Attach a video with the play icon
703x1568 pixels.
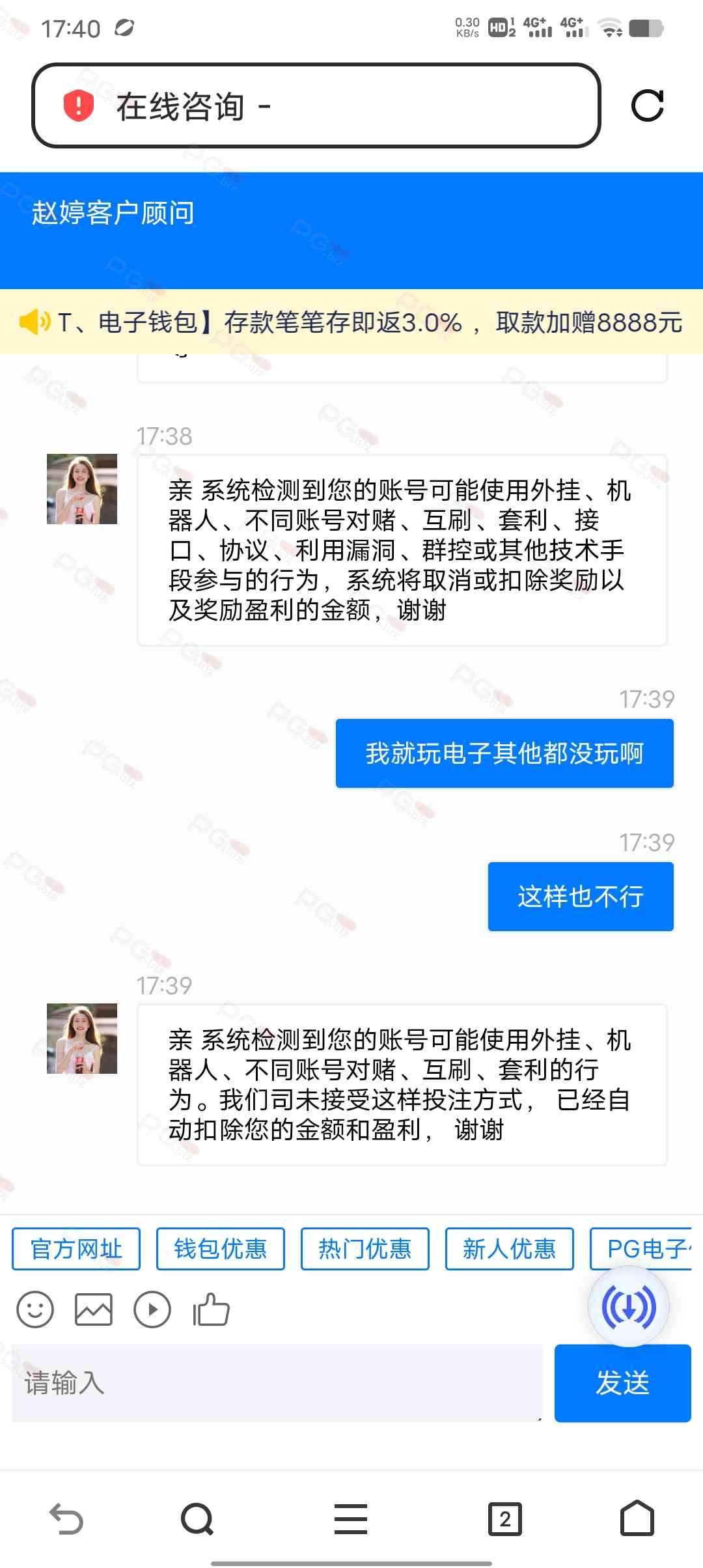152,1309
